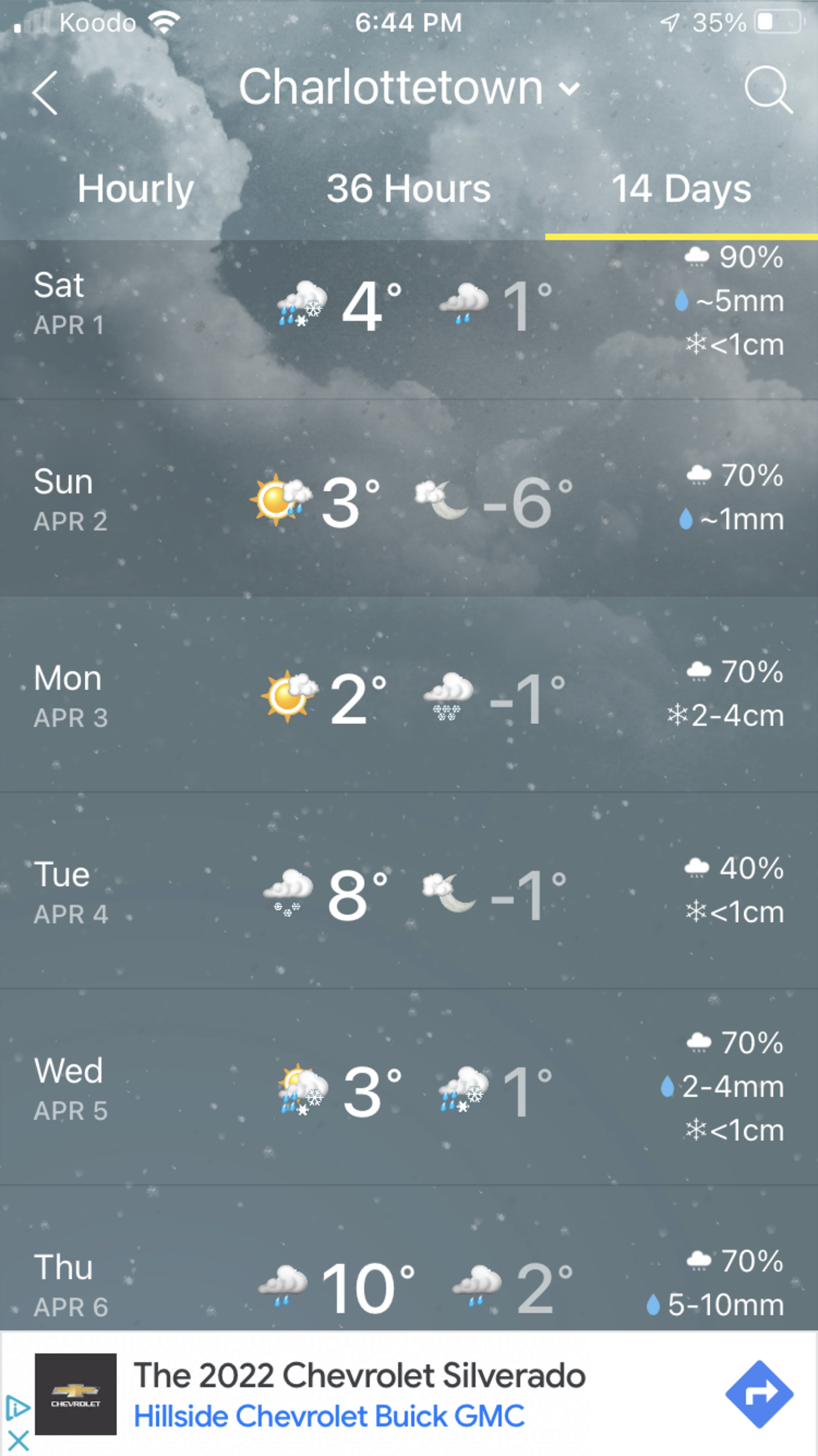Open the ad info triangle icon
818x1456 pixels.
click(x=17, y=1407)
